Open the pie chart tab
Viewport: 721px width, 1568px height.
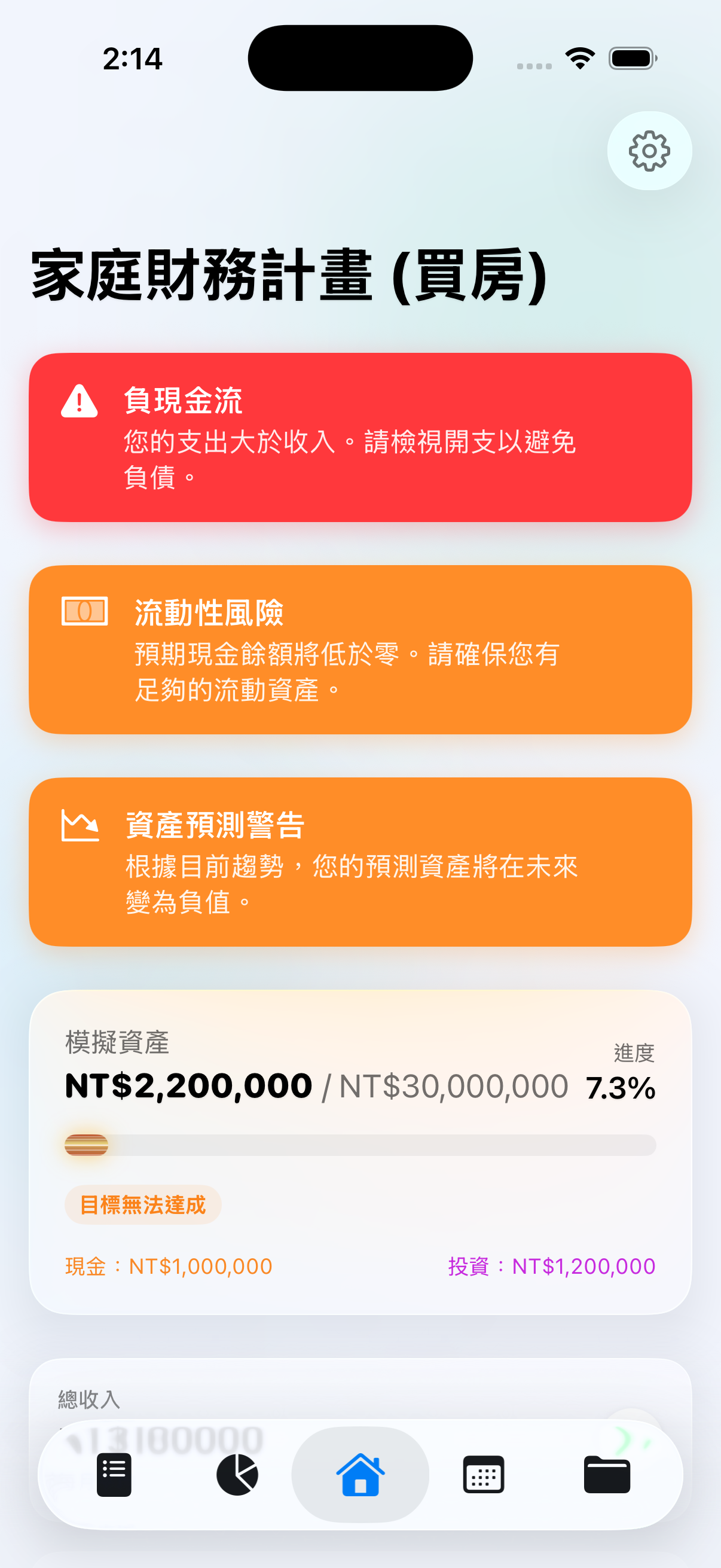click(237, 1474)
